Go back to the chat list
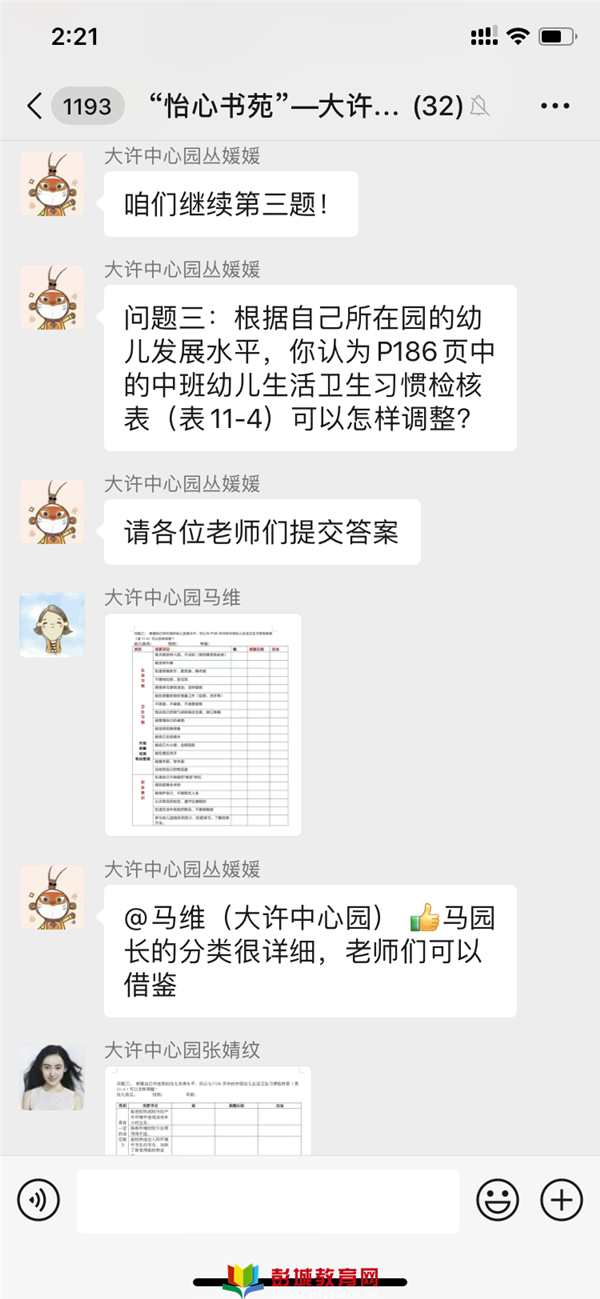 coord(35,106)
